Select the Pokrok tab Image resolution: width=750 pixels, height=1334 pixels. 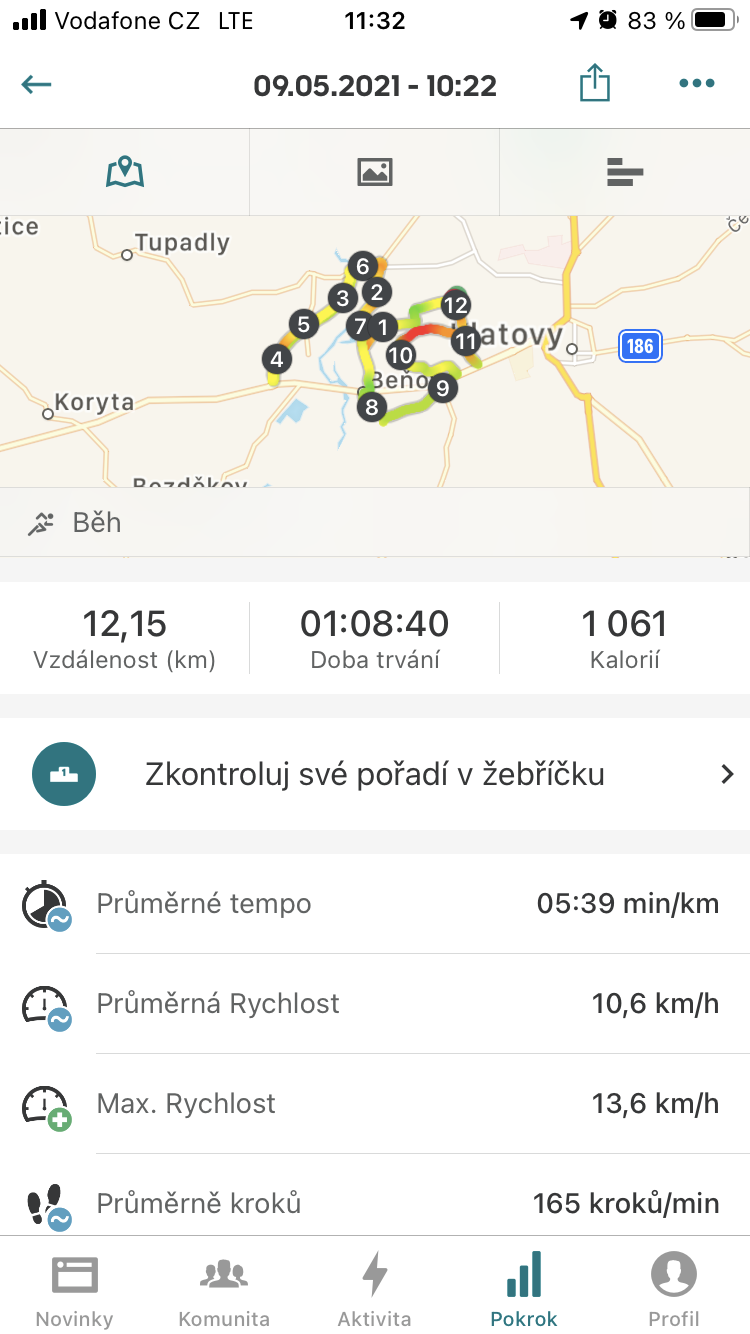[x=524, y=1289]
